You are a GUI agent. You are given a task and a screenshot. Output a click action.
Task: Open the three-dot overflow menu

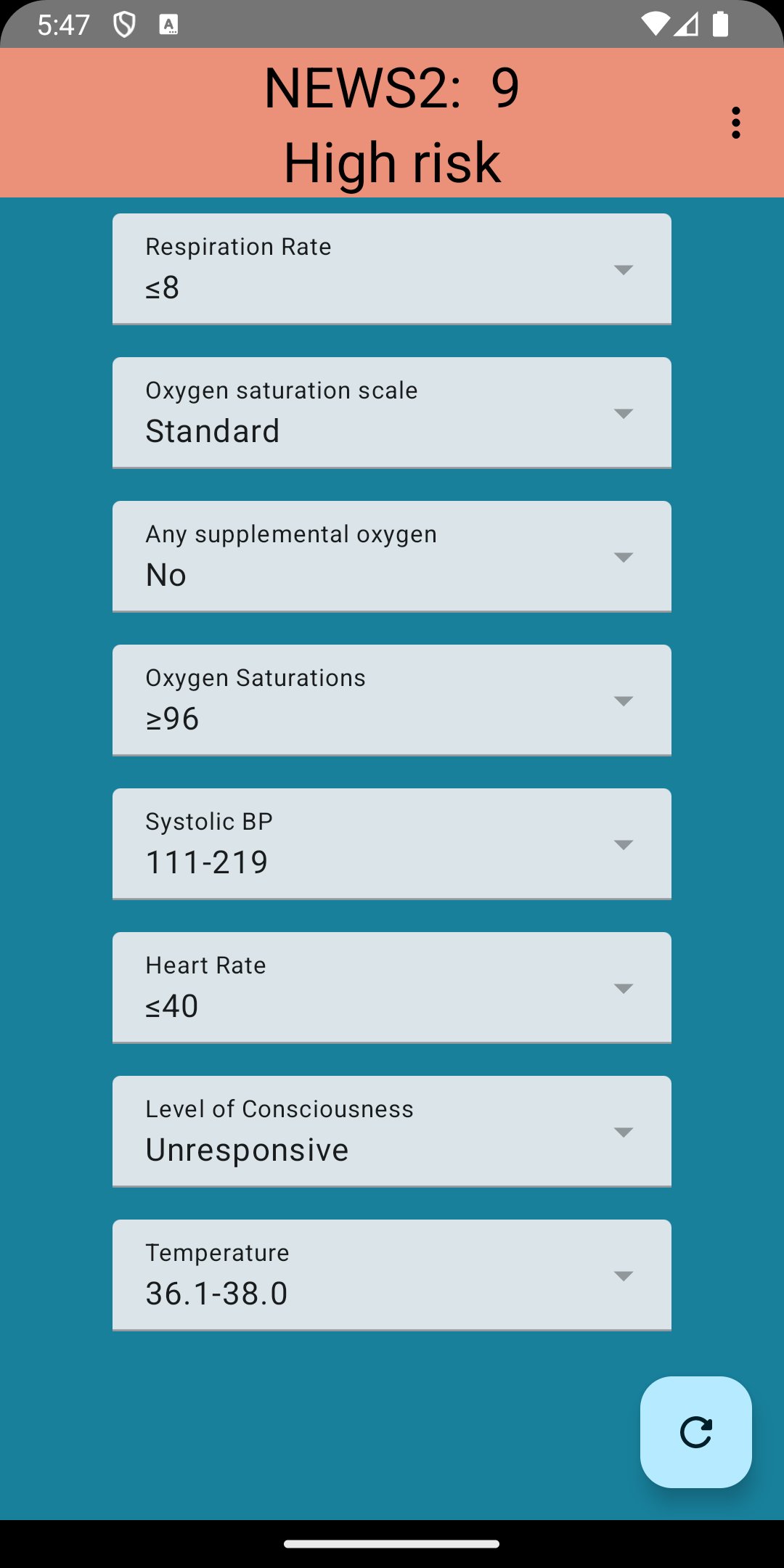[736, 123]
